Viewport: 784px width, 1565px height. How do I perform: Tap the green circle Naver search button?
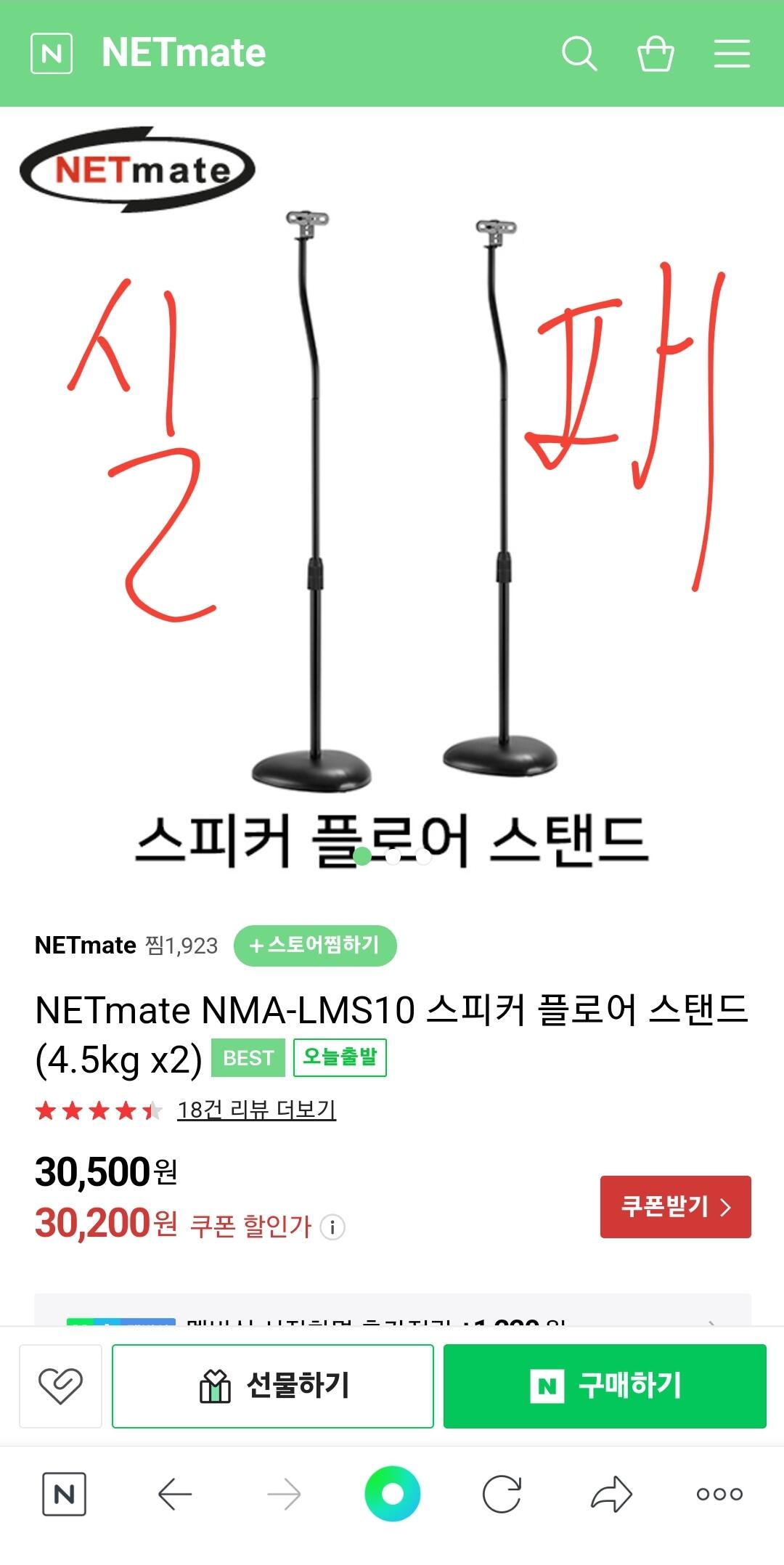click(x=393, y=1494)
